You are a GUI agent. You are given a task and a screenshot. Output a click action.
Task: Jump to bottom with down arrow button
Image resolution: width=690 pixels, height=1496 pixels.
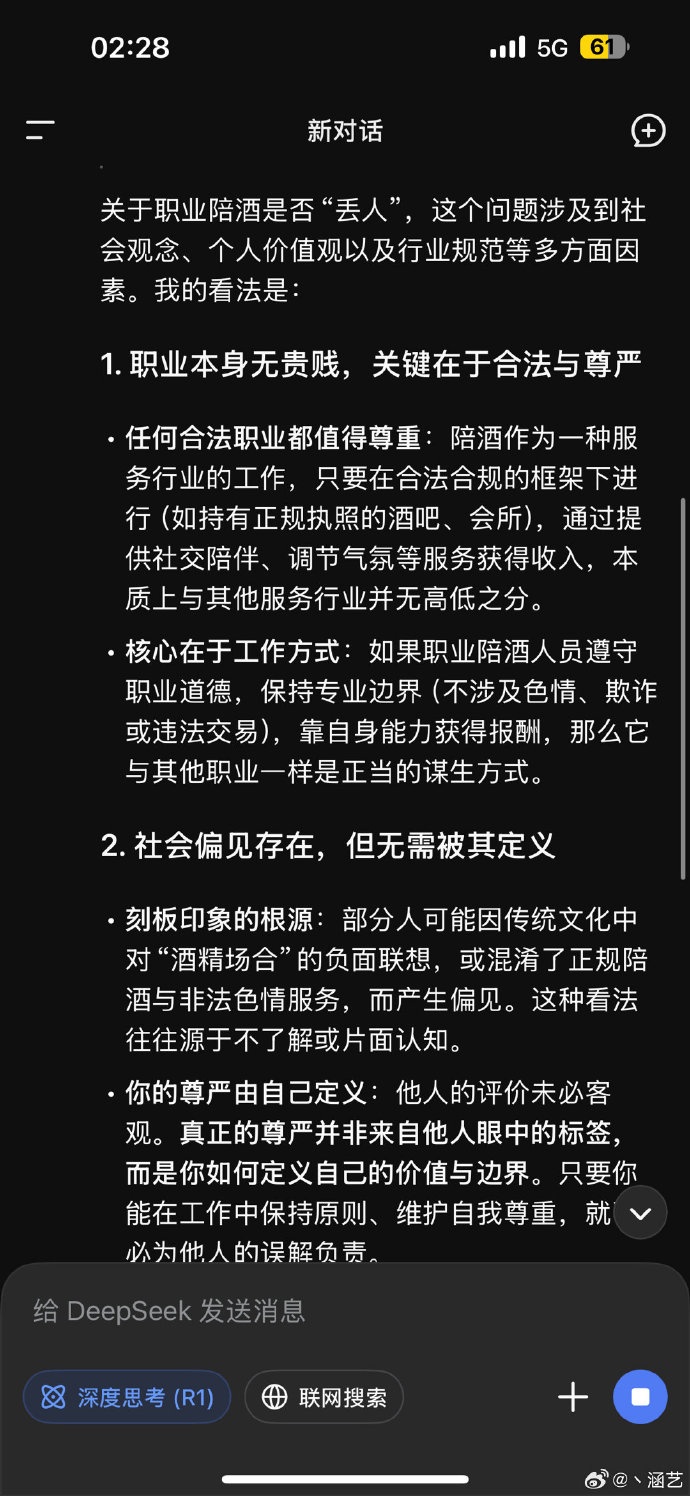[x=640, y=1213]
